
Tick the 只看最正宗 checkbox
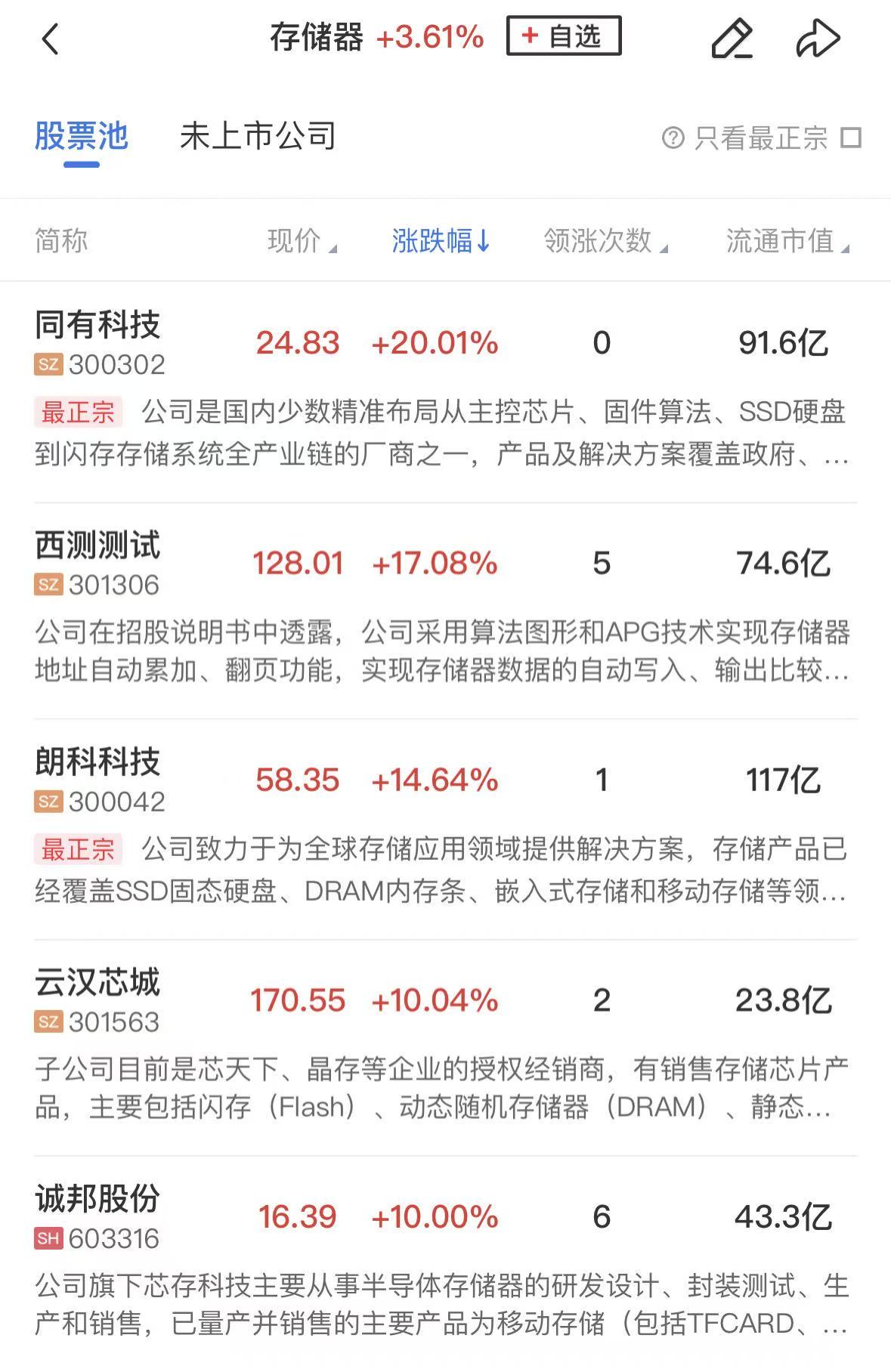851,138
